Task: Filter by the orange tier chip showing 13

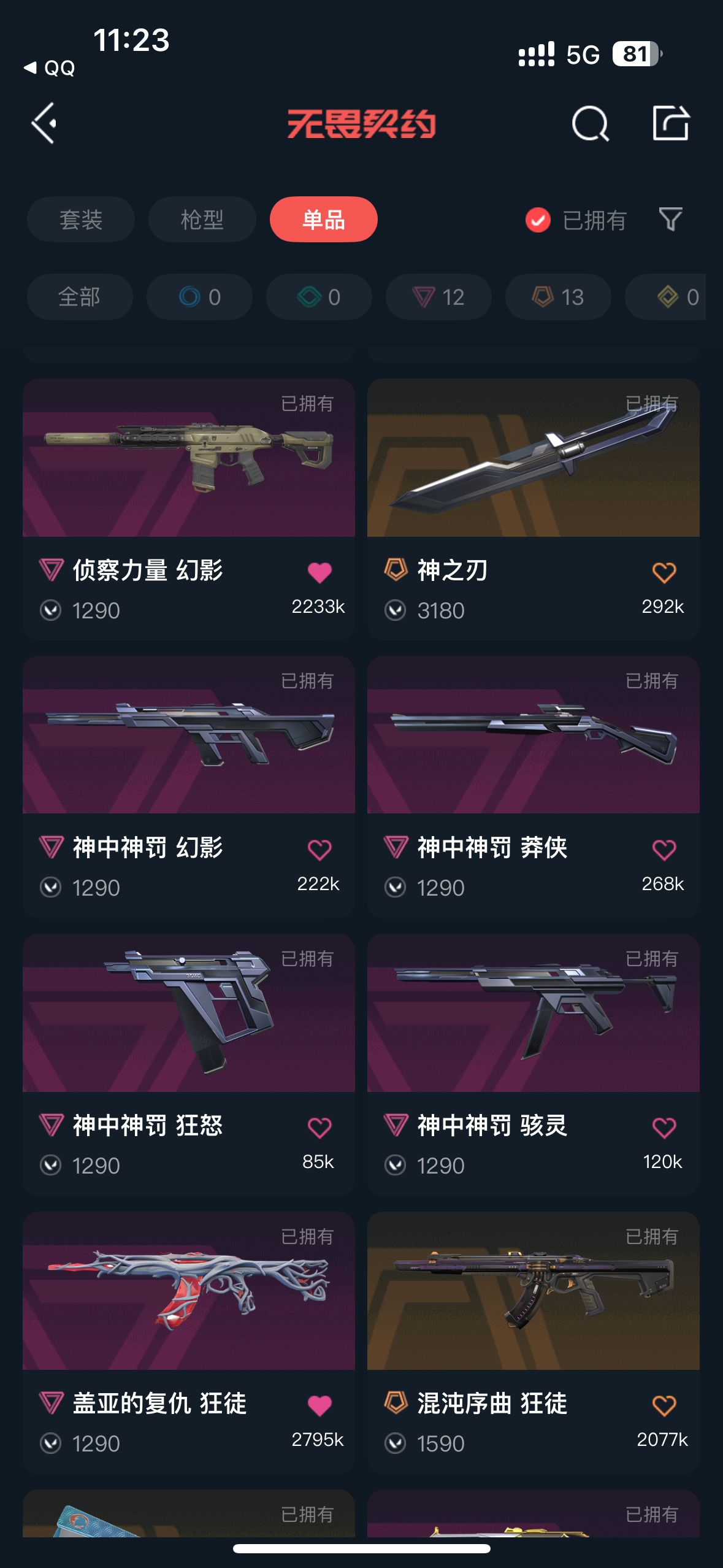Action: point(557,297)
